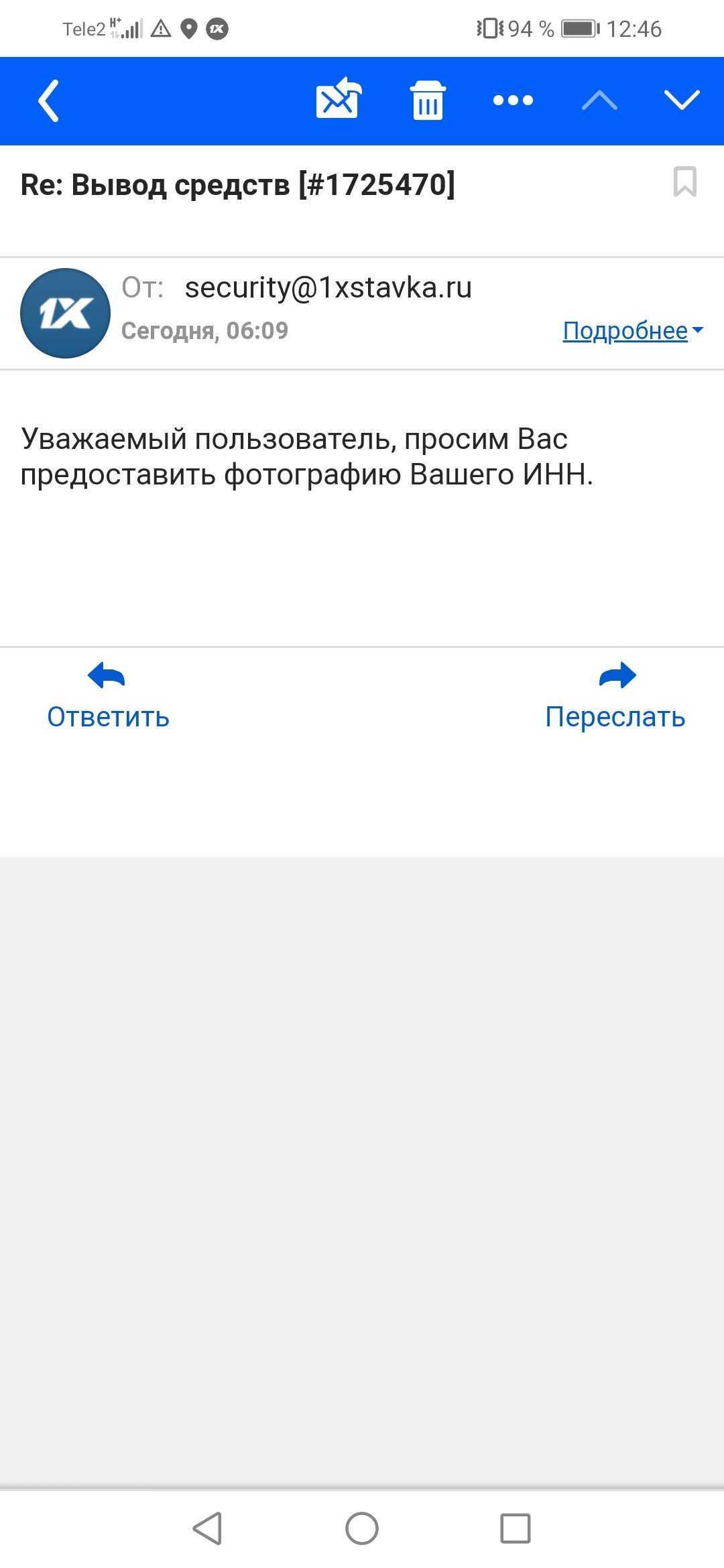724x1568 pixels.
Task: Open the recent apps view
Action: coord(515,1528)
